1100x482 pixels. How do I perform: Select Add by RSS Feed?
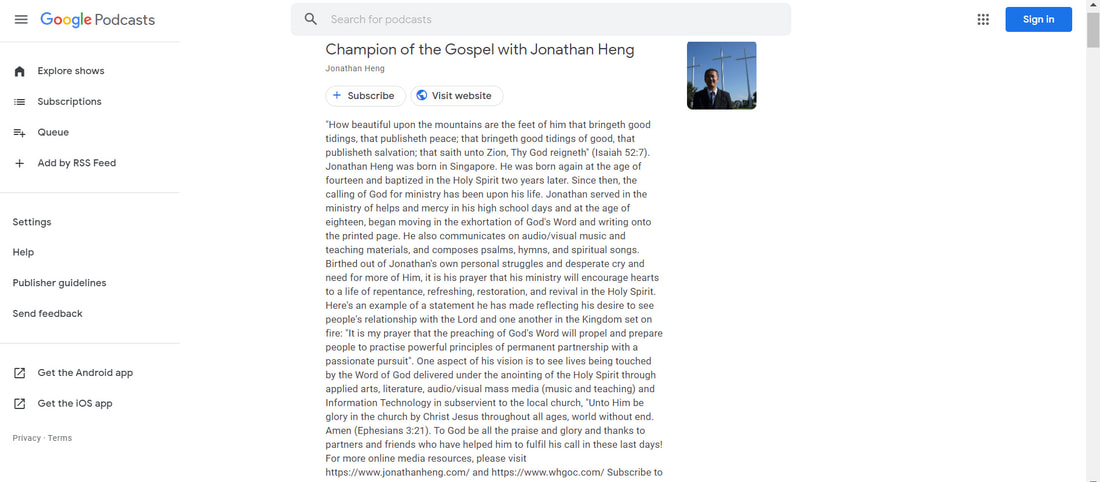pyautogui.click(x=76, y=163)
